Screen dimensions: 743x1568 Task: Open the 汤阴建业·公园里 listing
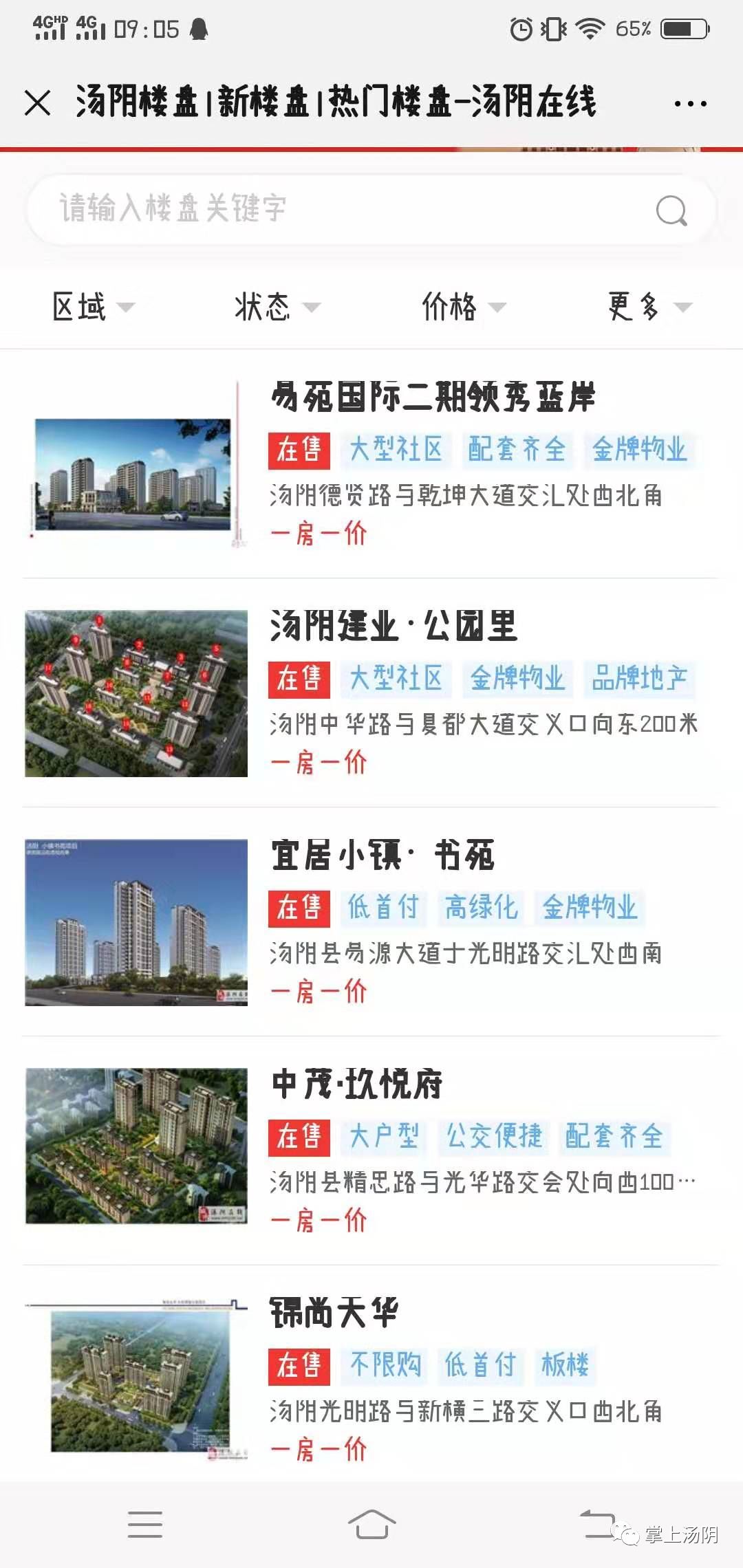pyautogui.click(x=371, y=693)
